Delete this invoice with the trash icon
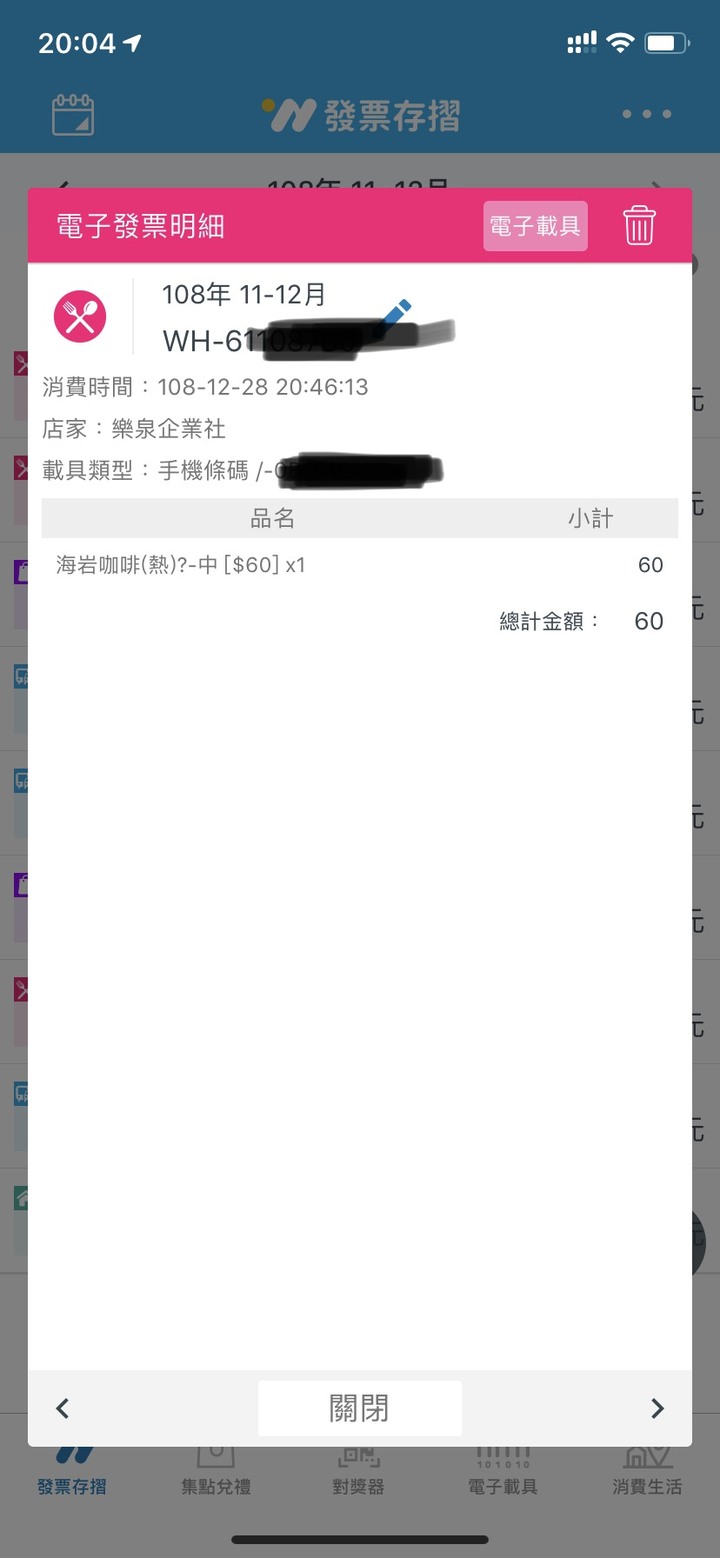Image resolution: width=720 pixels, height=1558 pixels. [x=639, y=226]
